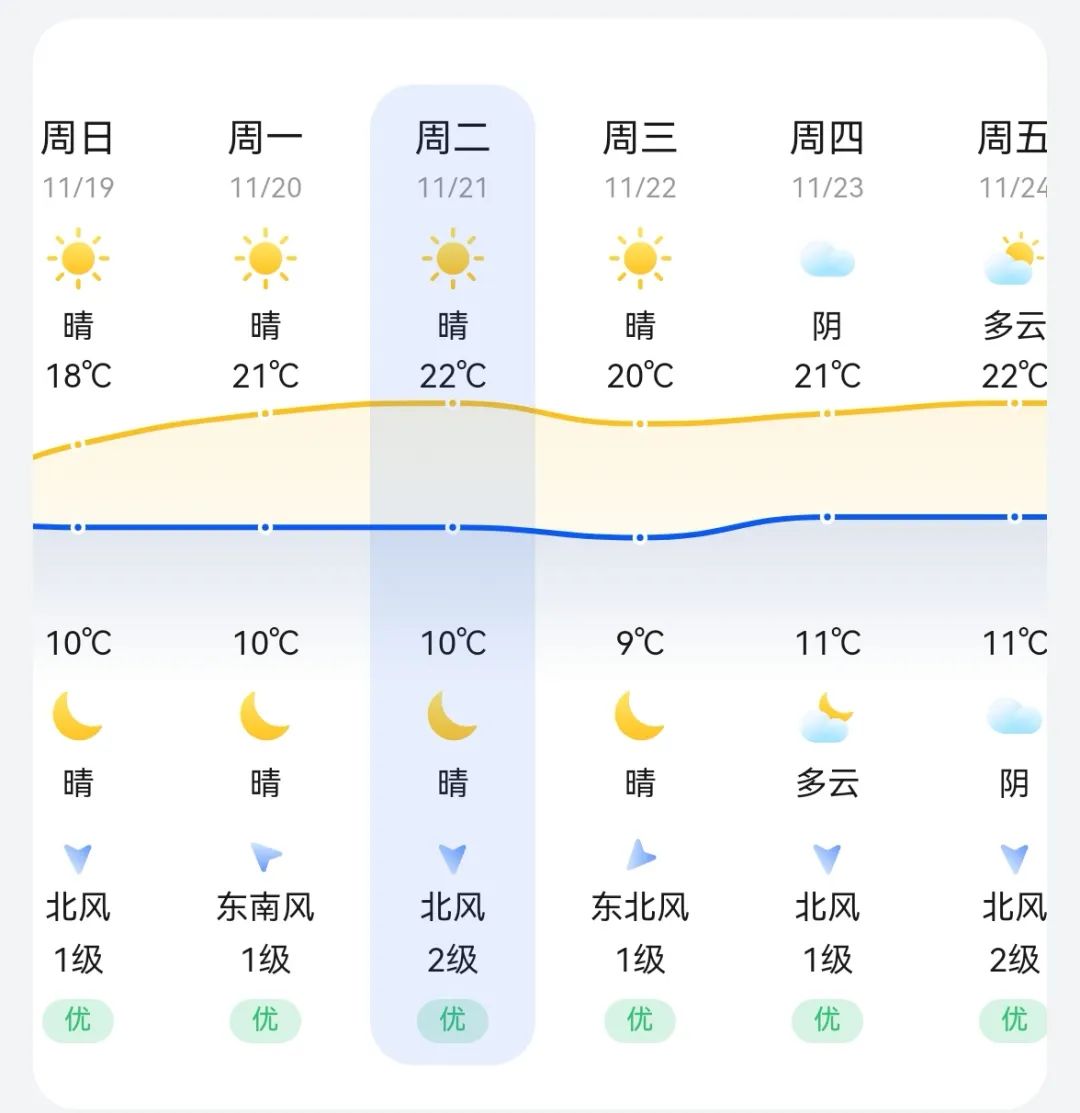Select the Thursday 11/23 forecast column
Viewport: 1080px width, 1113px height.
pyautogui.click(x=827, y=160)
